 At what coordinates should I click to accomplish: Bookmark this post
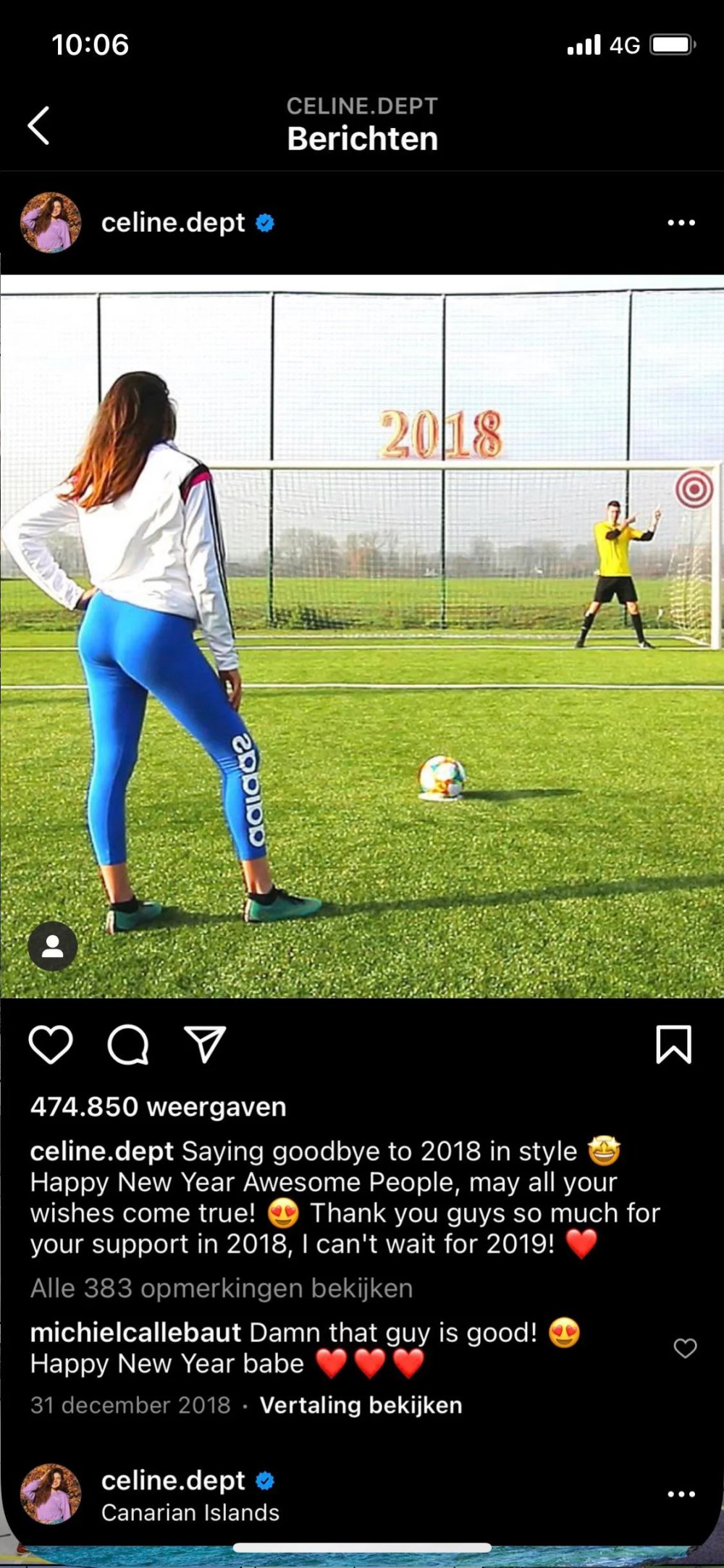(x=673, y=1045)
